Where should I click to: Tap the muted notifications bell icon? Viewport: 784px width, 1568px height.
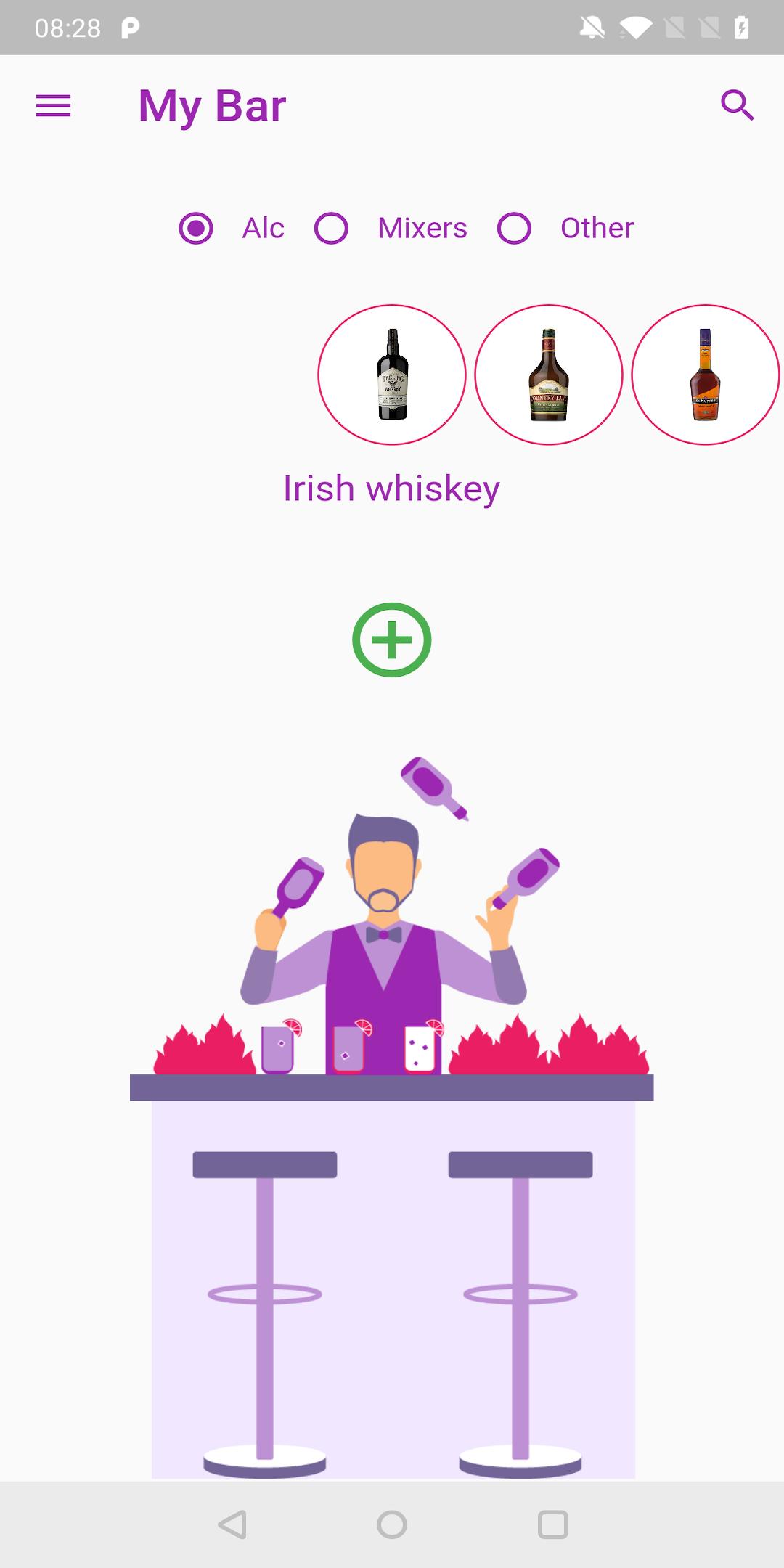pyautogui.click(x=592, y=26)
